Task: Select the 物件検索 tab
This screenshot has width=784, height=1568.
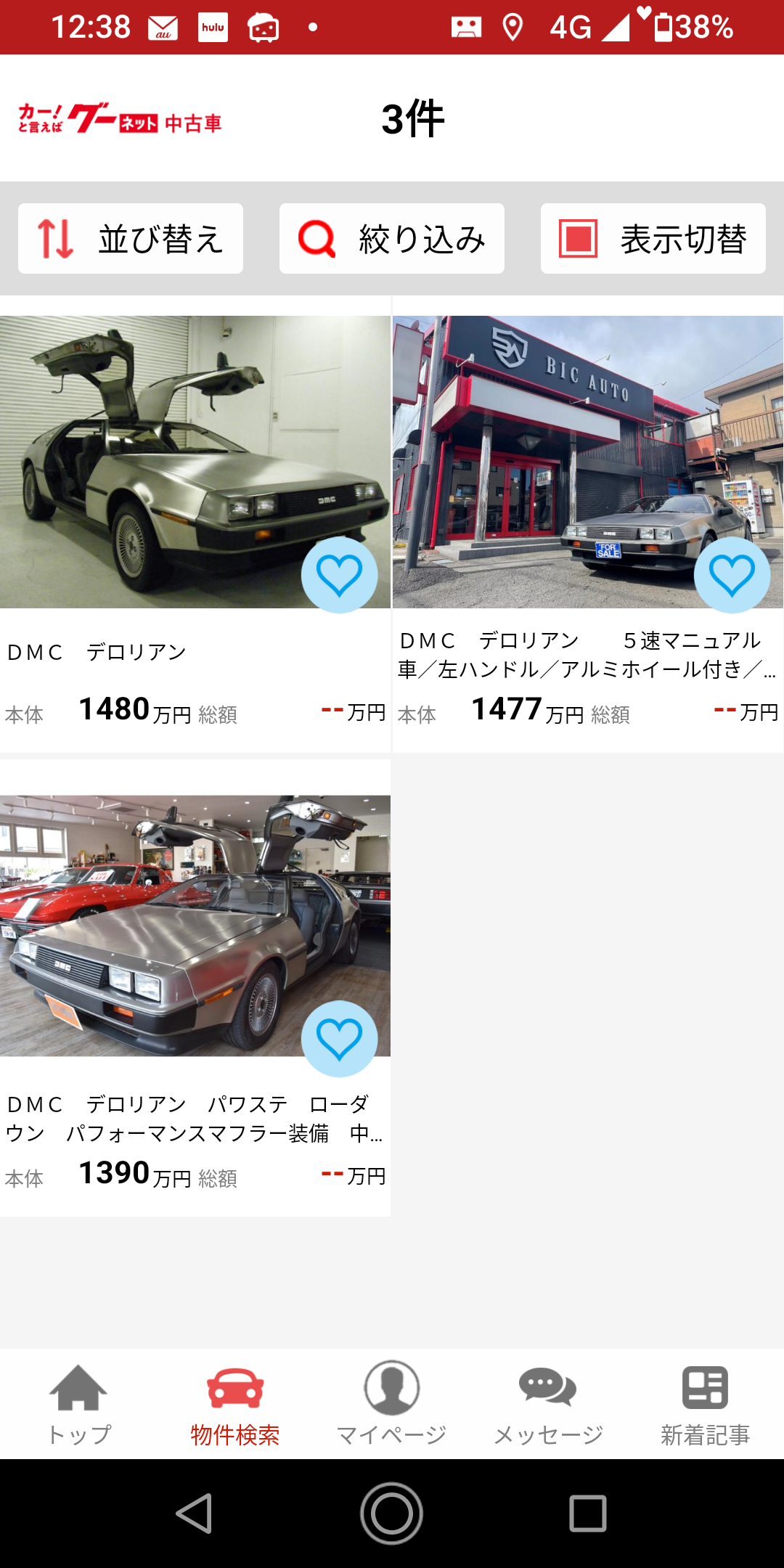Action: 235,1405
